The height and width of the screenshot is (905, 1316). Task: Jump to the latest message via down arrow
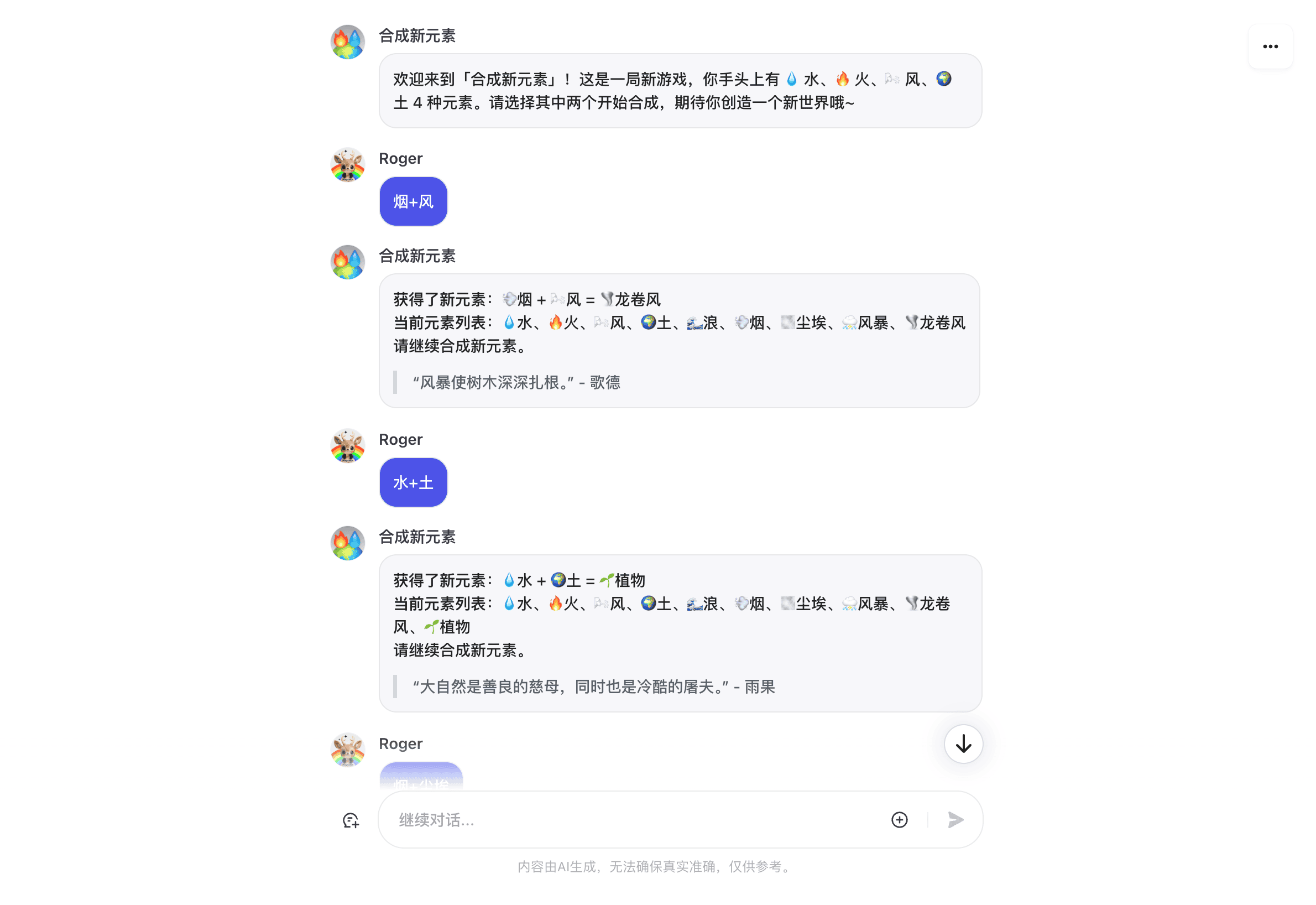(x=963, y=743)
